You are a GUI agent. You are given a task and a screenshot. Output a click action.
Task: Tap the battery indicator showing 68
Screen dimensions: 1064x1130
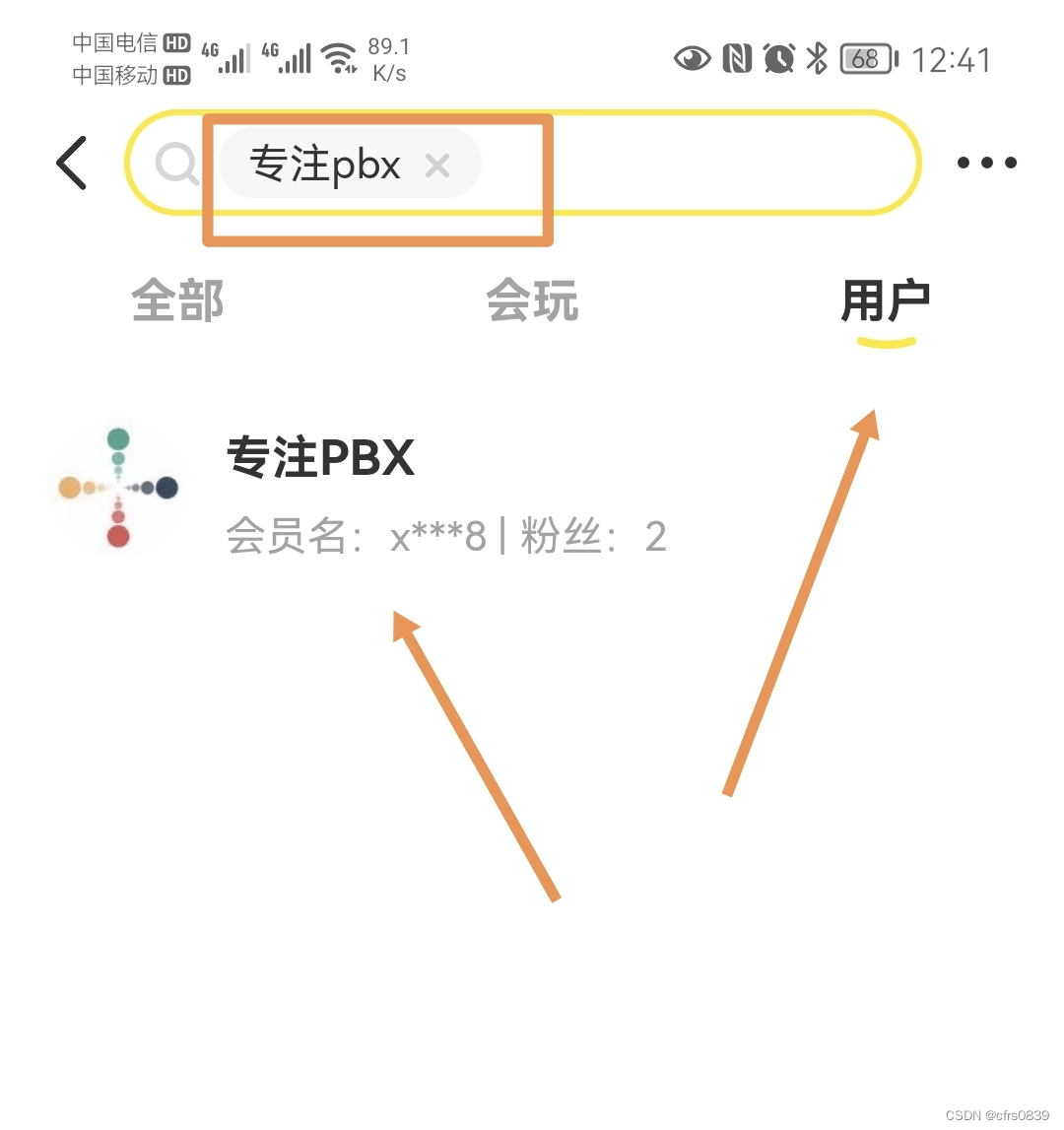coord(865,59)
